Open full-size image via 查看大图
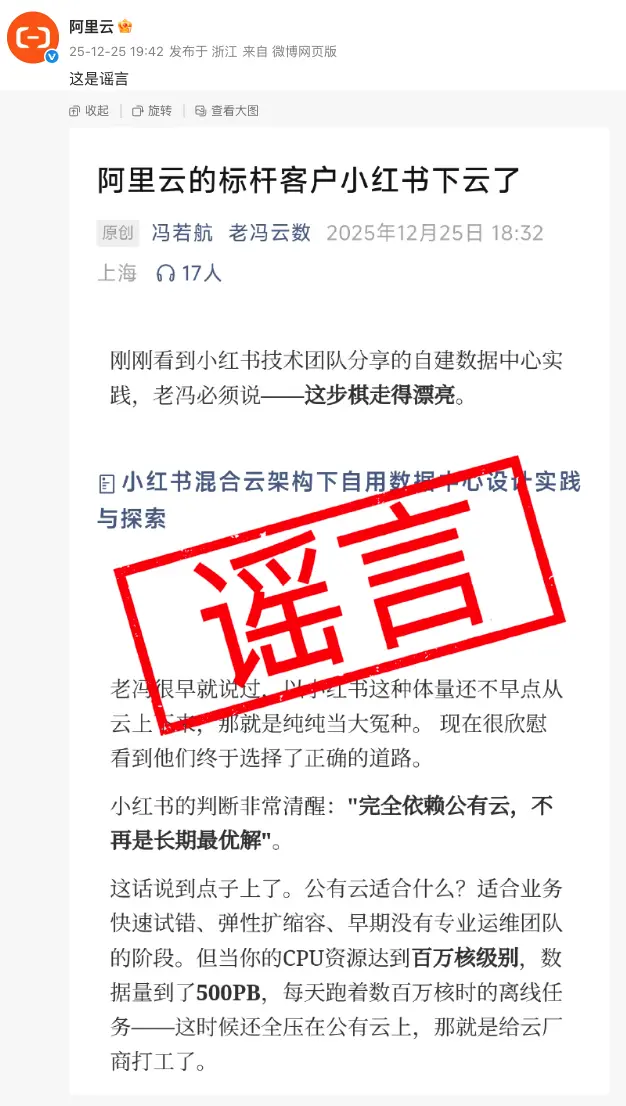The width and height of the screenshot is (626, 1106). 227,111
